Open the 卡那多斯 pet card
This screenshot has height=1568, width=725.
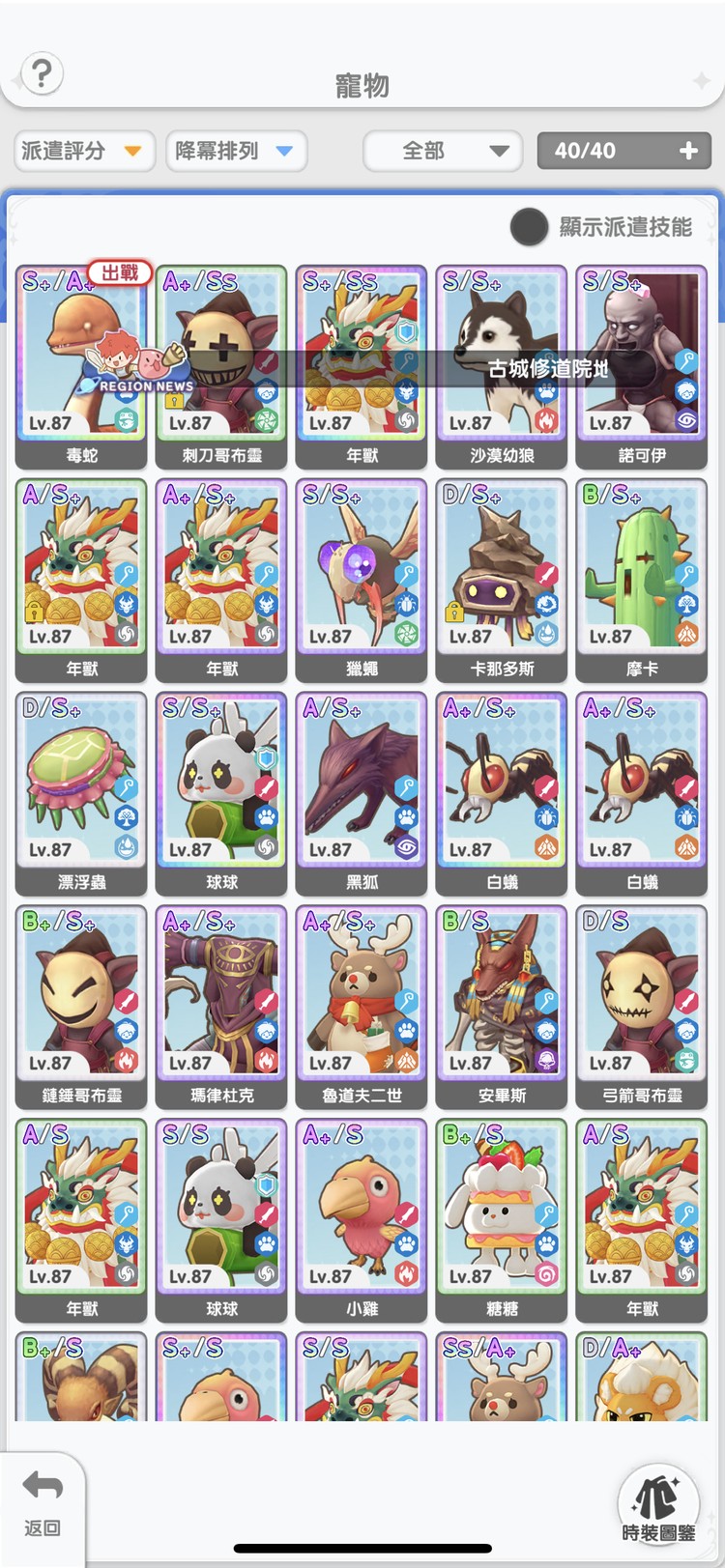point(502,578)
